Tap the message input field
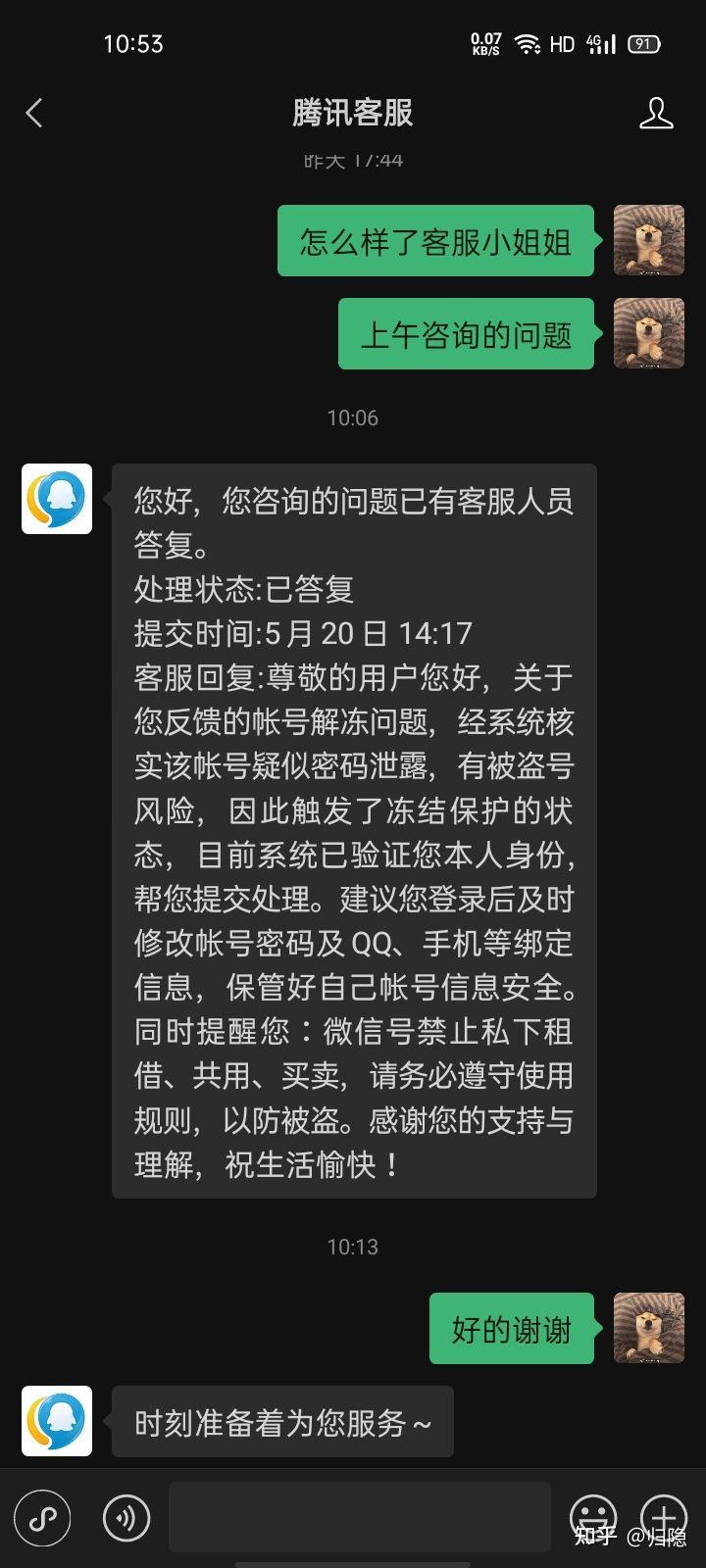706x1568 pixels. tap(359, 1517)
